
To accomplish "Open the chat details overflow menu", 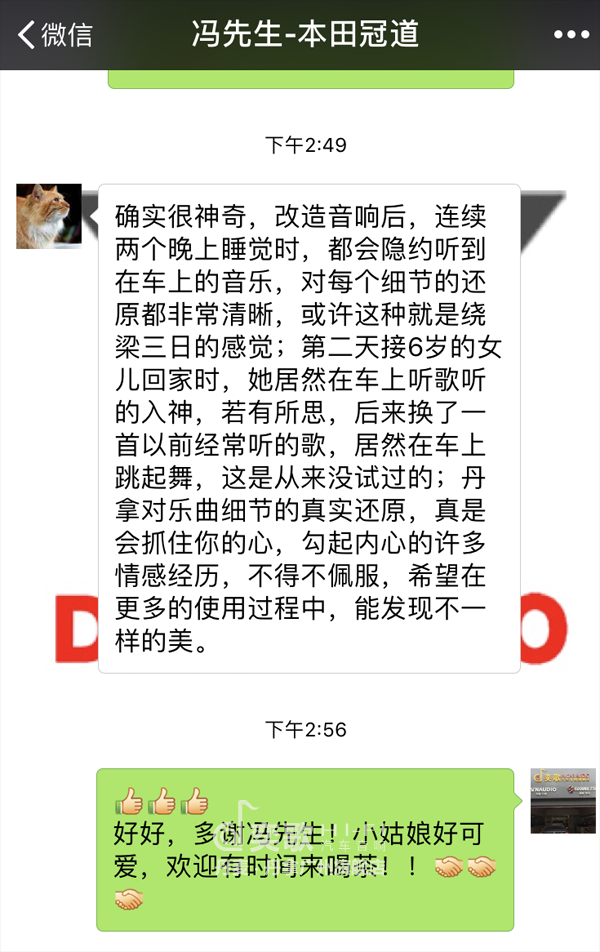I will (x=571, y=35).
